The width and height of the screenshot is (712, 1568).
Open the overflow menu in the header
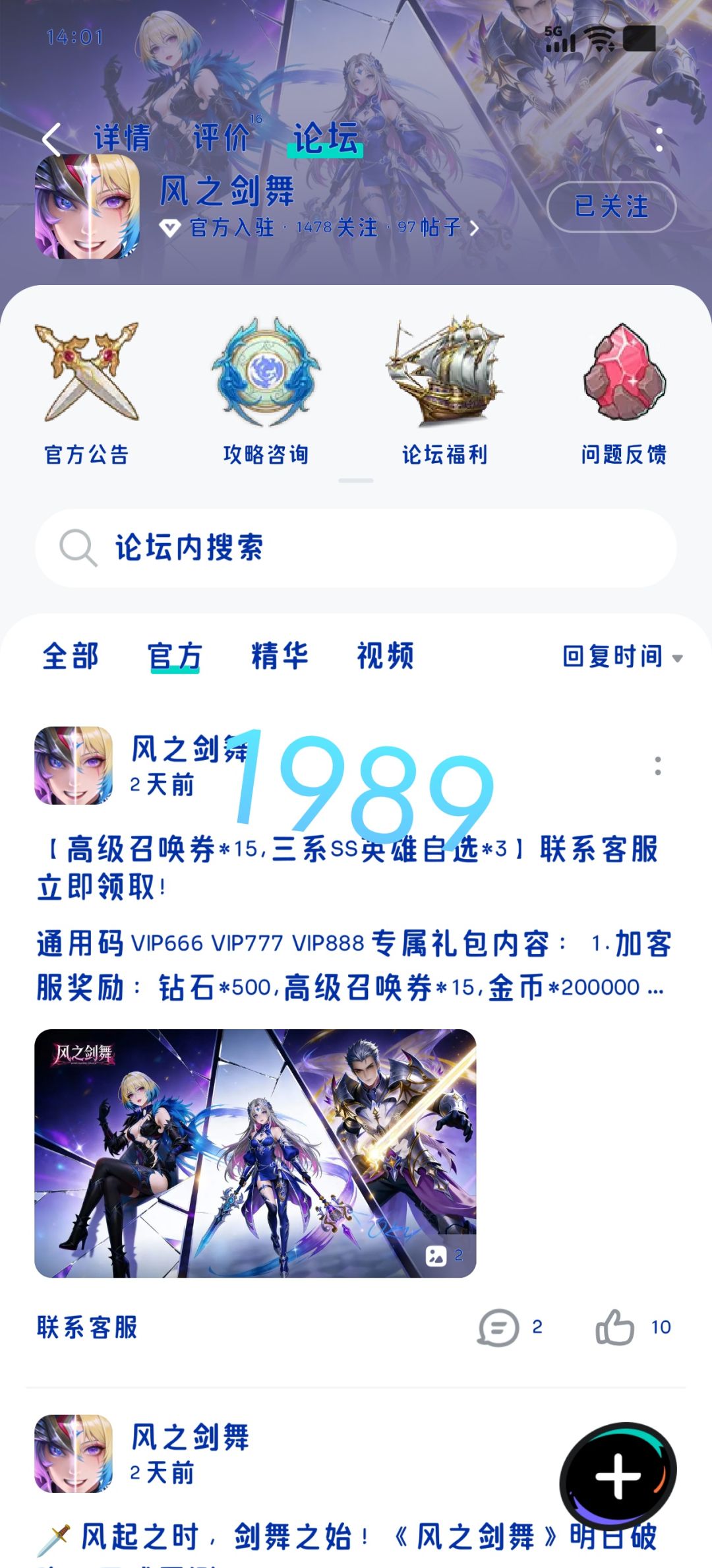pyautogui.click(x=659, y=139)
